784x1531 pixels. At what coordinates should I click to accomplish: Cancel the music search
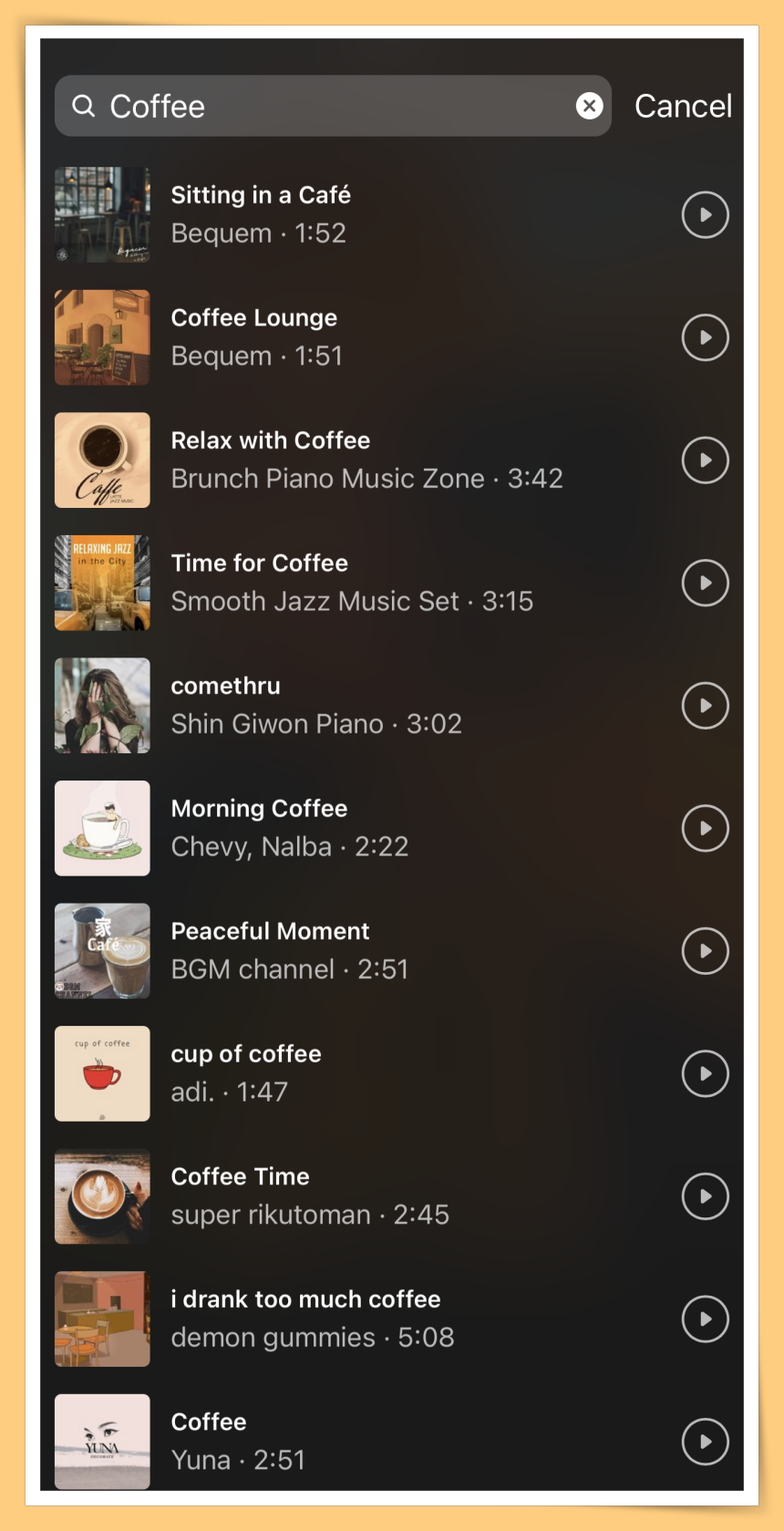(683, 107)
